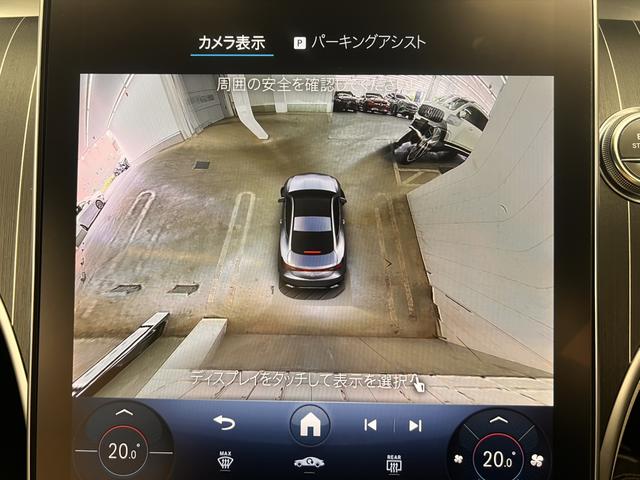Open the home screen button

click(310, 425)
